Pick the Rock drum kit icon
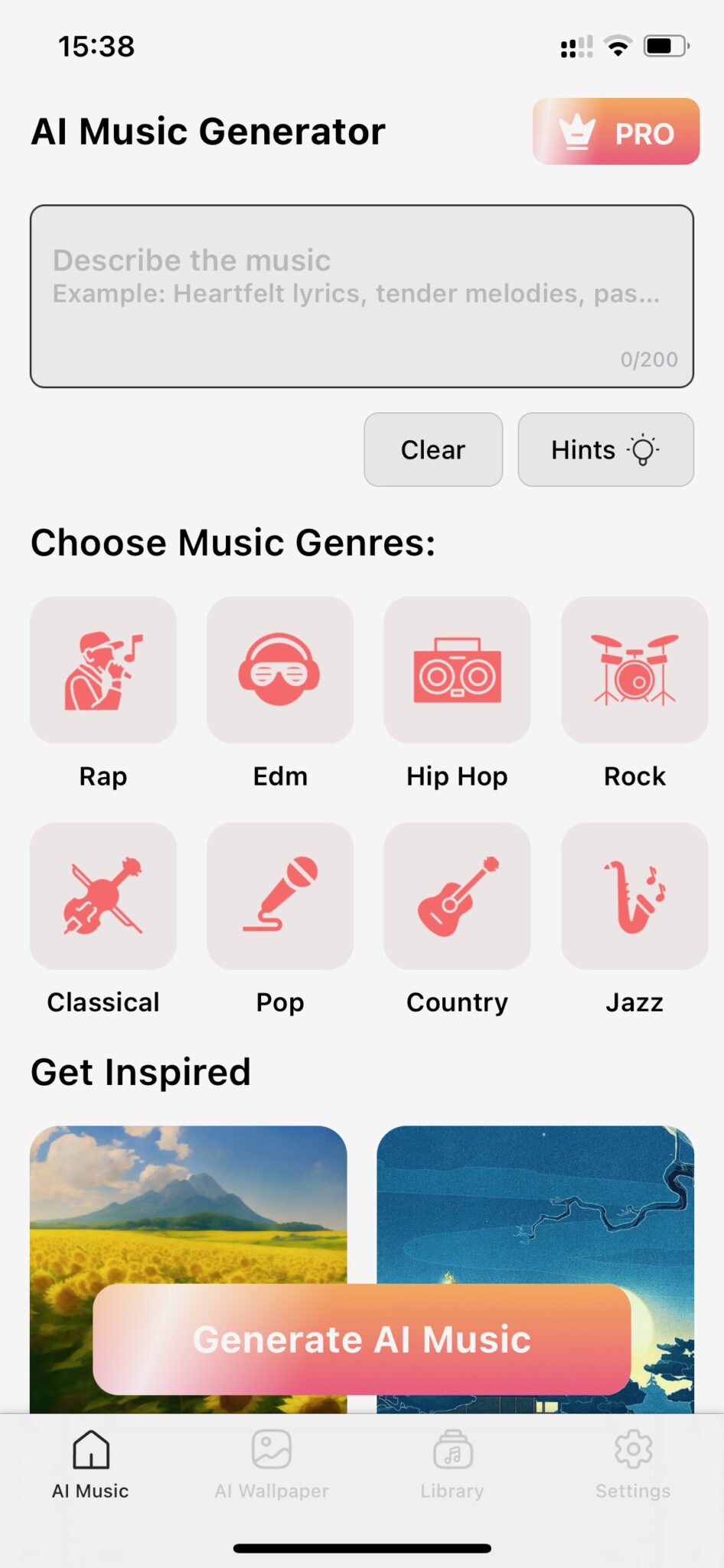 click(x=634, y=670)
